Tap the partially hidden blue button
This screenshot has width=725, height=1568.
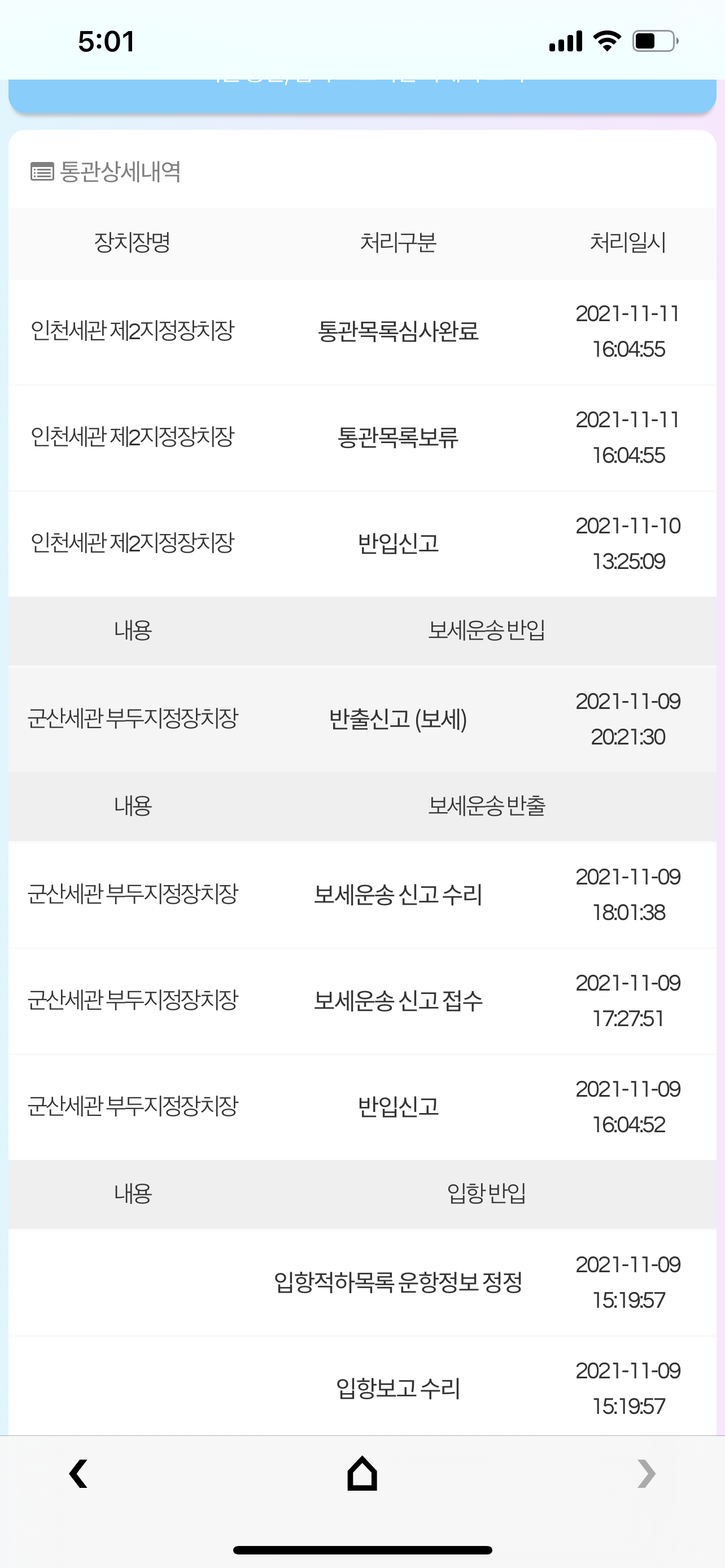point(362,95)
